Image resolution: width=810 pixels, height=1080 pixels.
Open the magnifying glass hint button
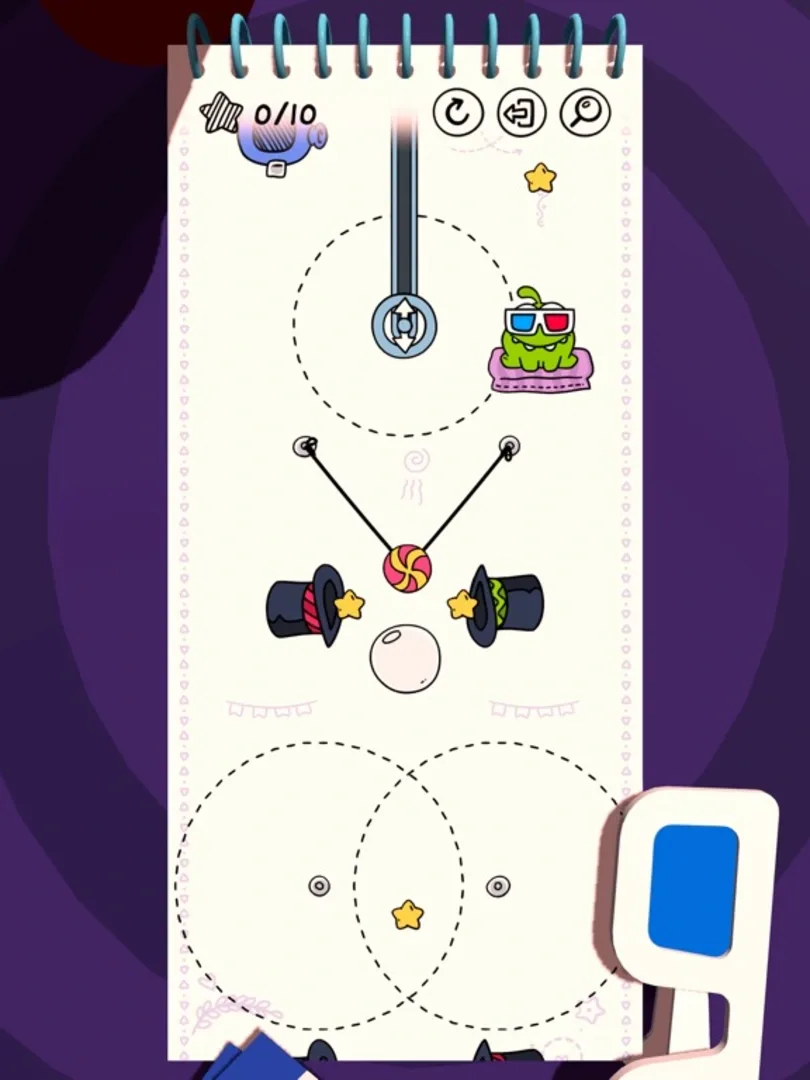pos(585,113)
